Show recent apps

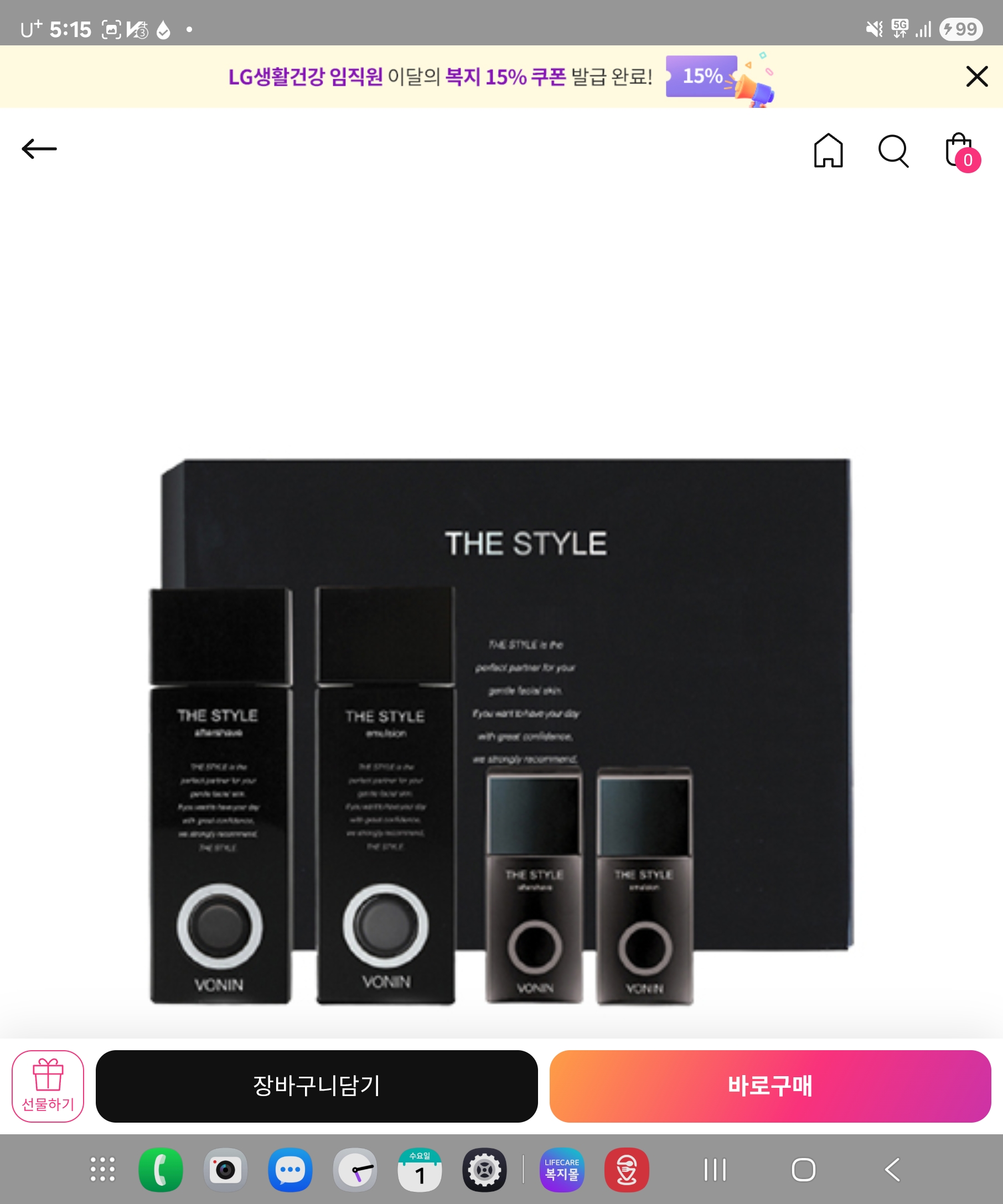click(715, 1169)
